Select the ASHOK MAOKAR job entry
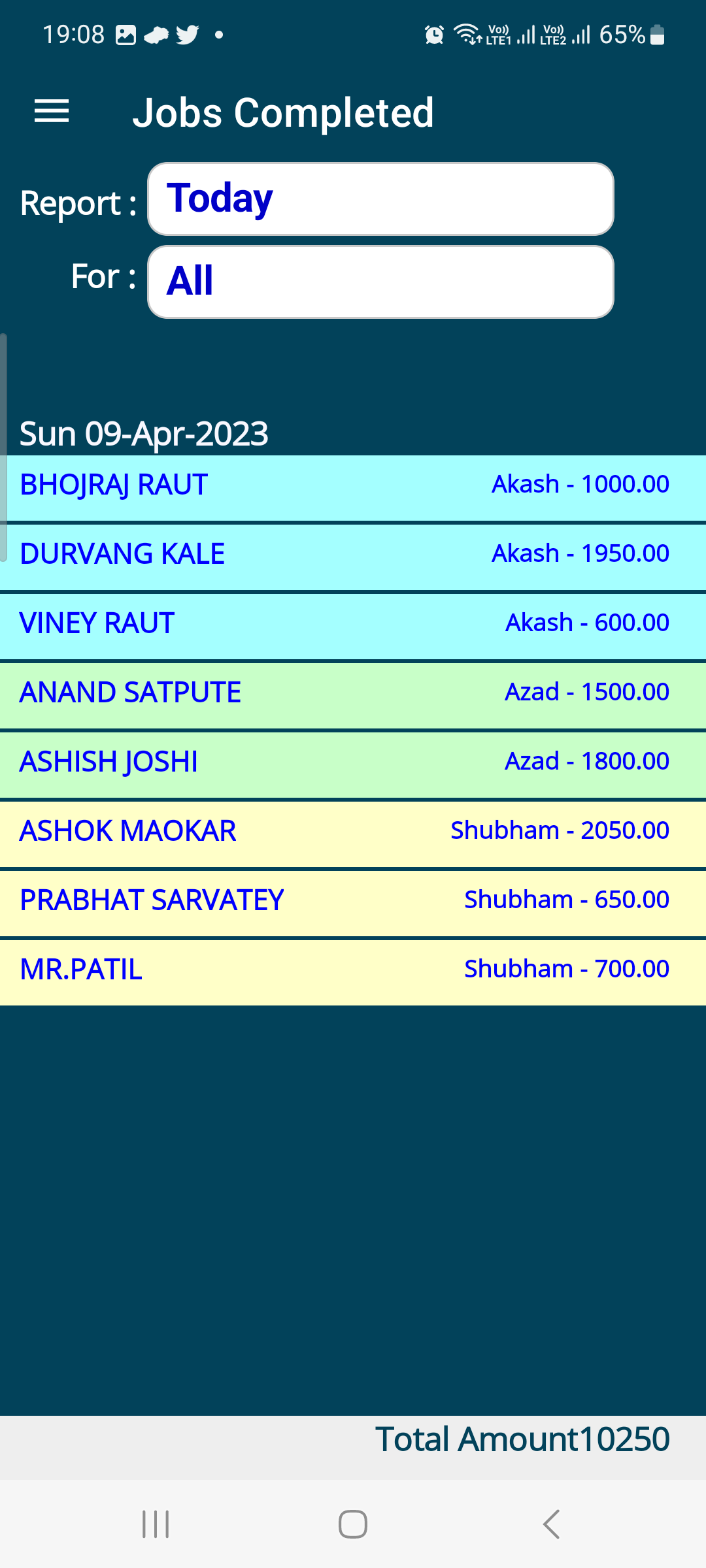 pyautogui.click(x=353, y=834)
